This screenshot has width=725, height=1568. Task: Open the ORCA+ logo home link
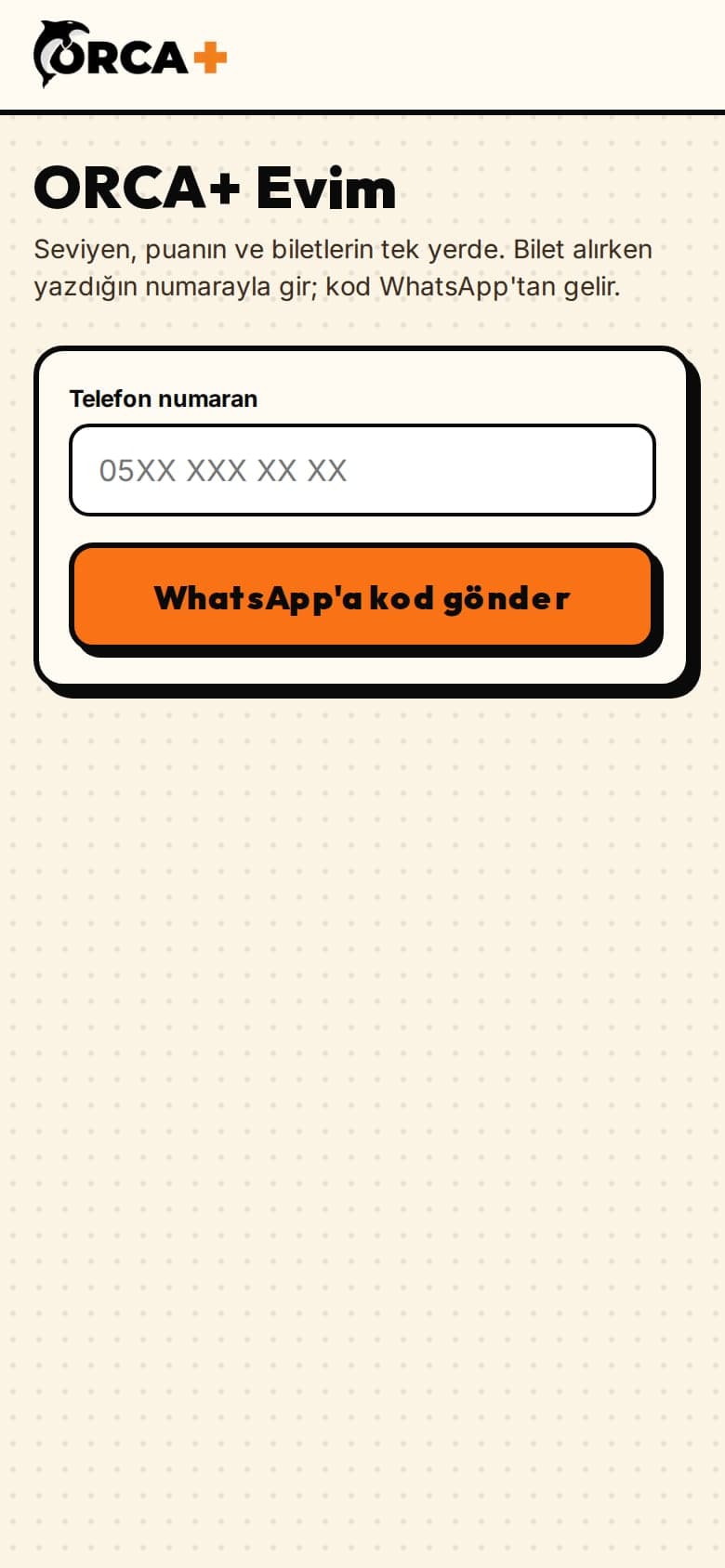click(130, 55)
